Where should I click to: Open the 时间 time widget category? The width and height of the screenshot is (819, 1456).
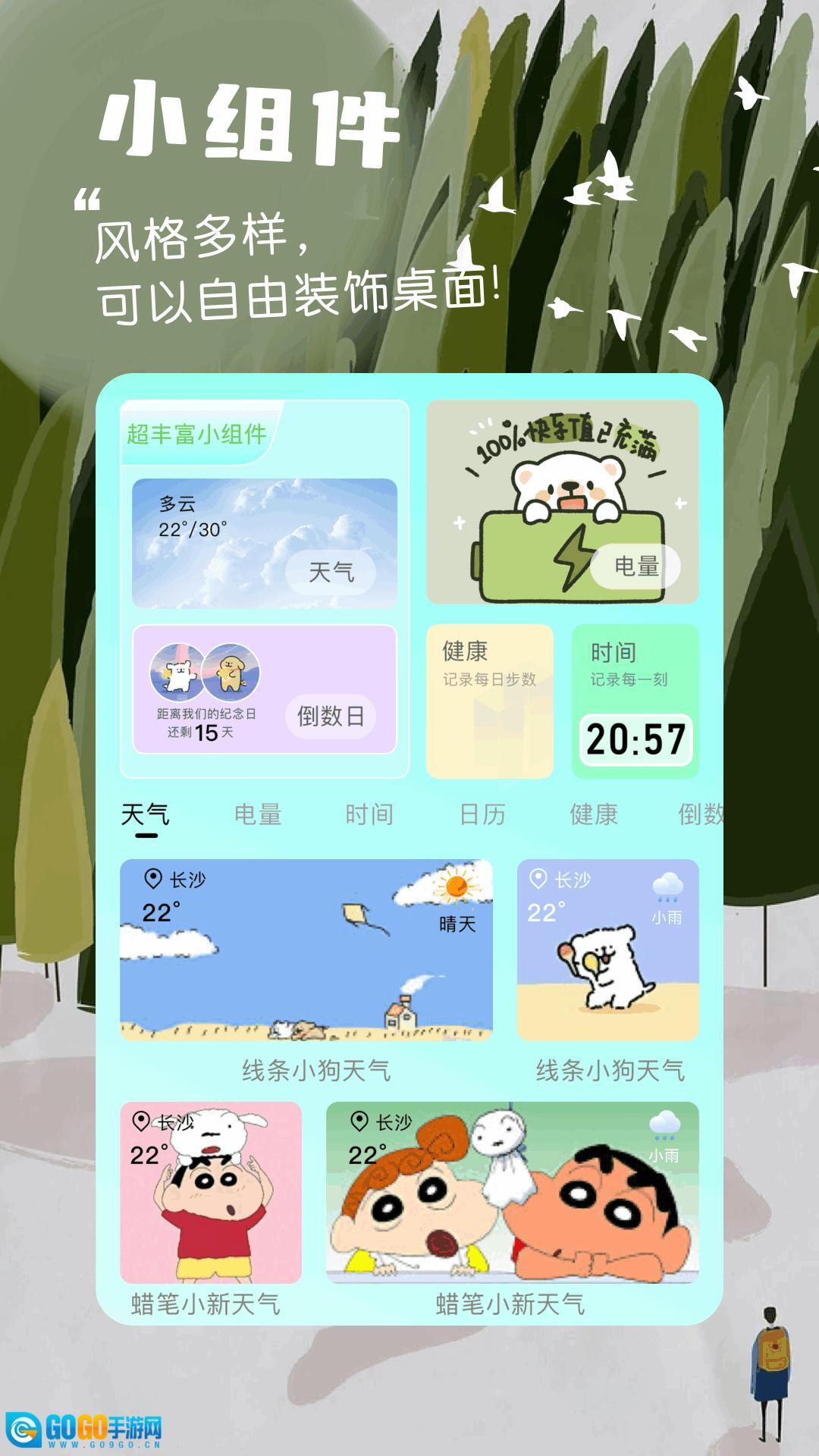(369, 815)
